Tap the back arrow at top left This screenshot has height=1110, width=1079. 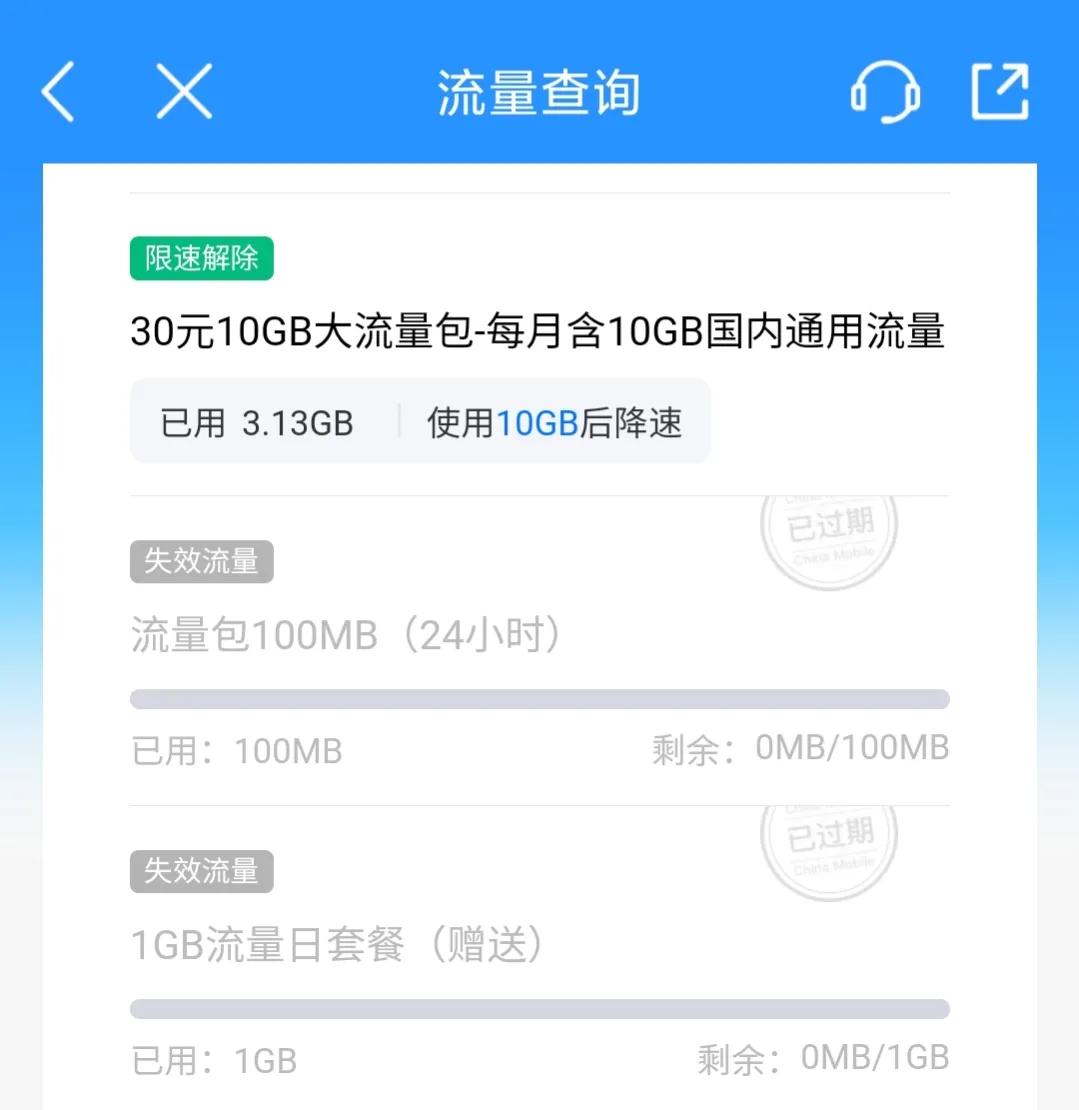(57, 90)
